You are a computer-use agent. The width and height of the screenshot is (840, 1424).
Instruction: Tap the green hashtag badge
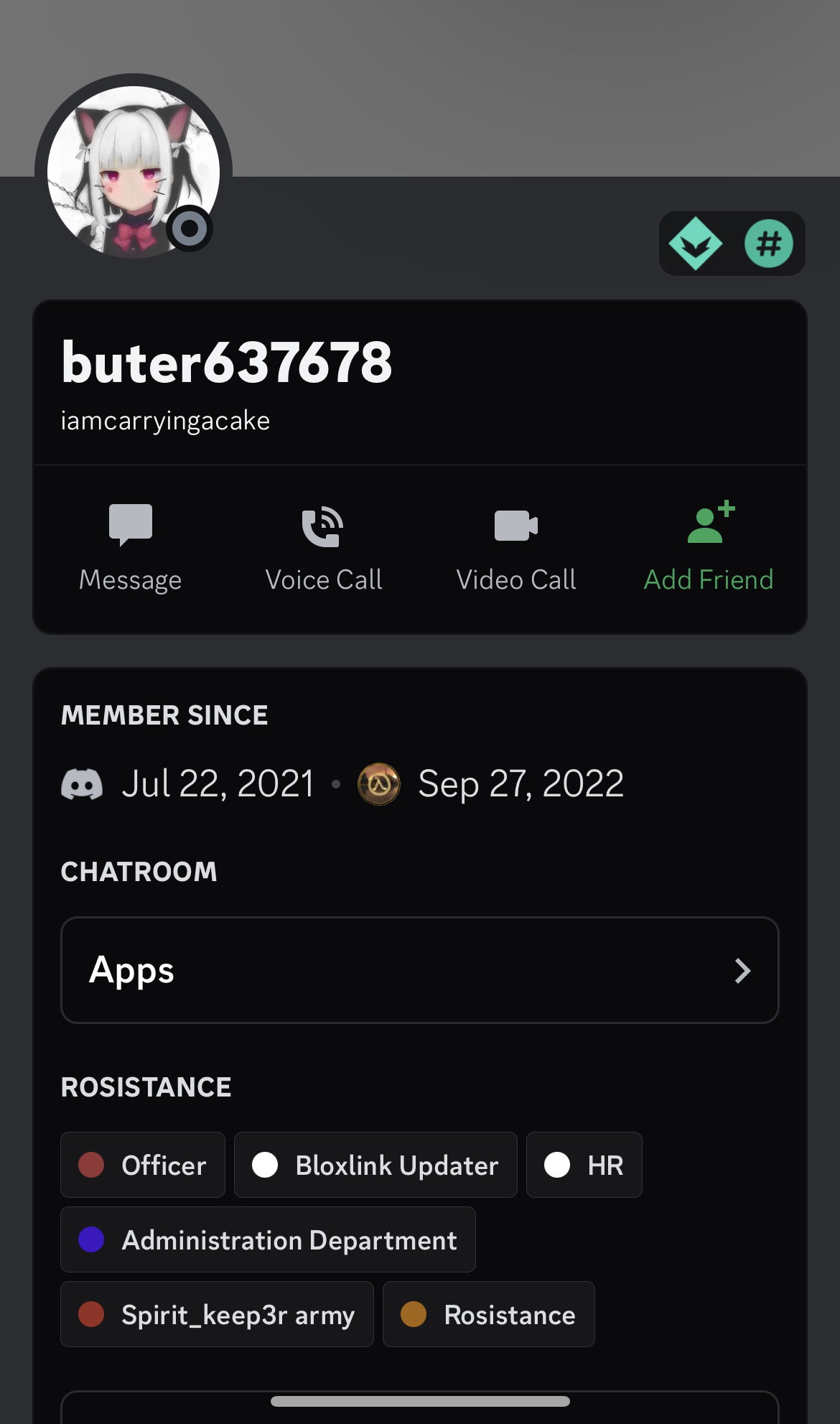pyautogui.click(x=768, y=244)
